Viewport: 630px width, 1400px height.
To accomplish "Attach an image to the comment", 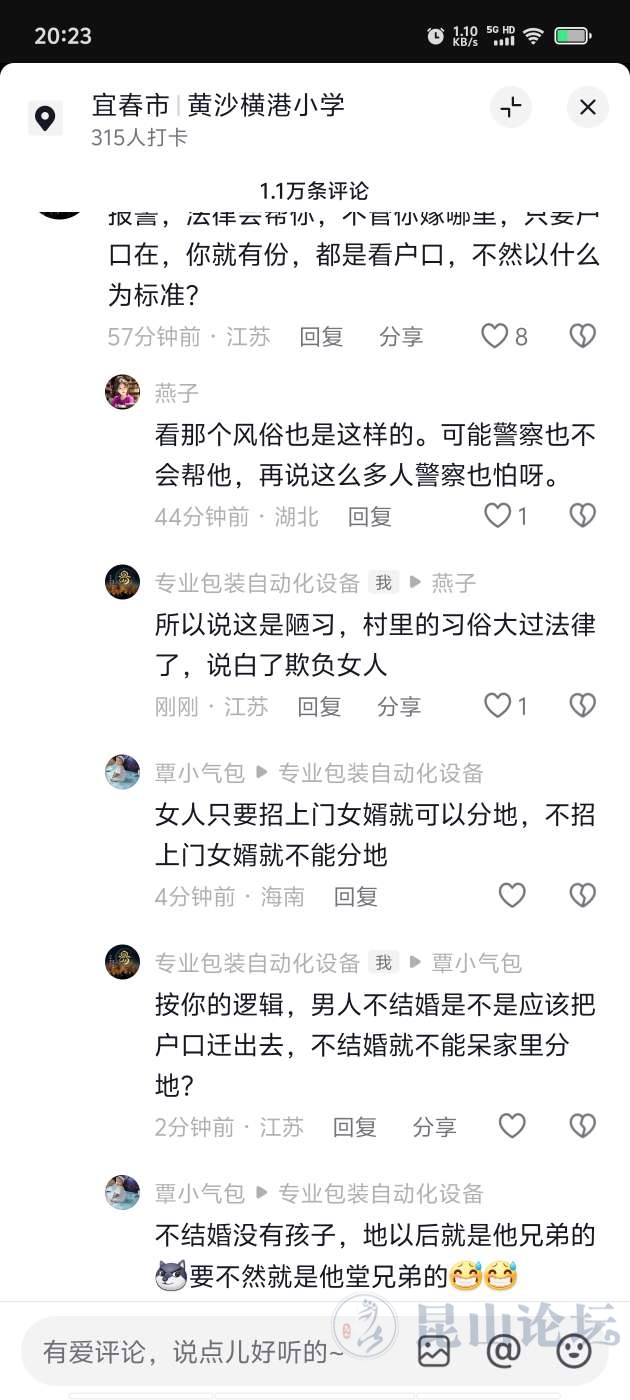I will click(x=434, y=1352).
